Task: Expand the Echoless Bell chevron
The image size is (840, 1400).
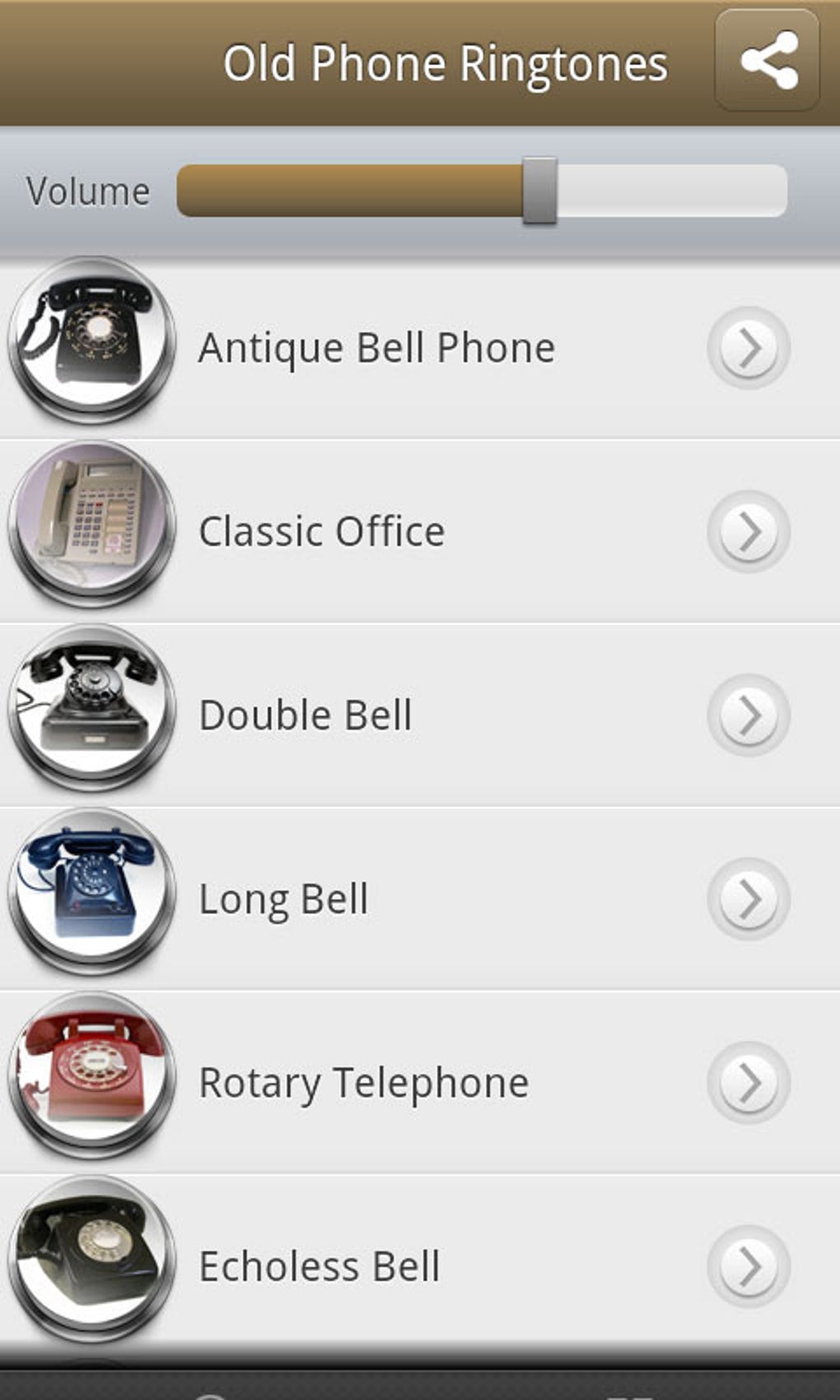Action: pos(749,1266)
